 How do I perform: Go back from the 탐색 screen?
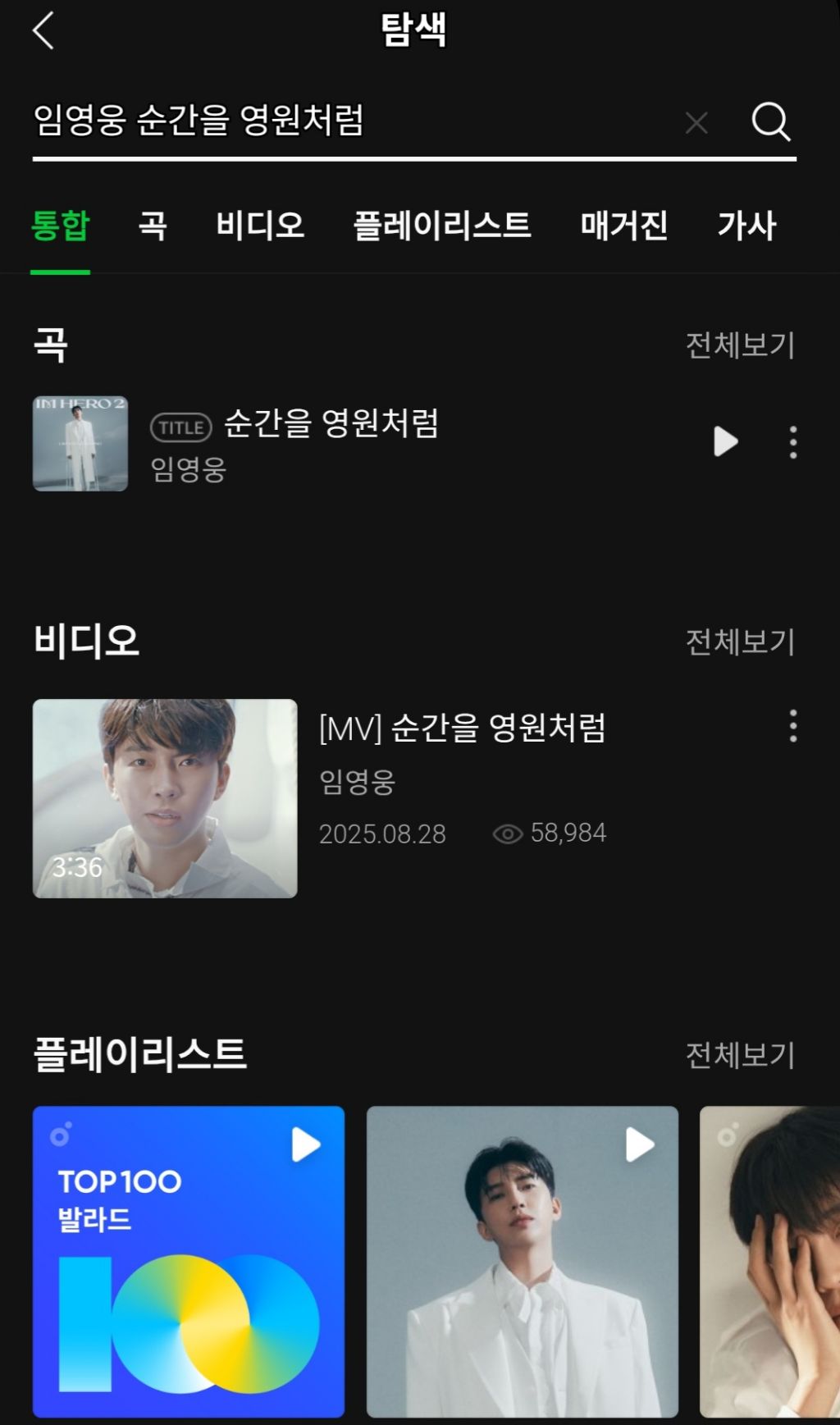(x=43, y=31)
